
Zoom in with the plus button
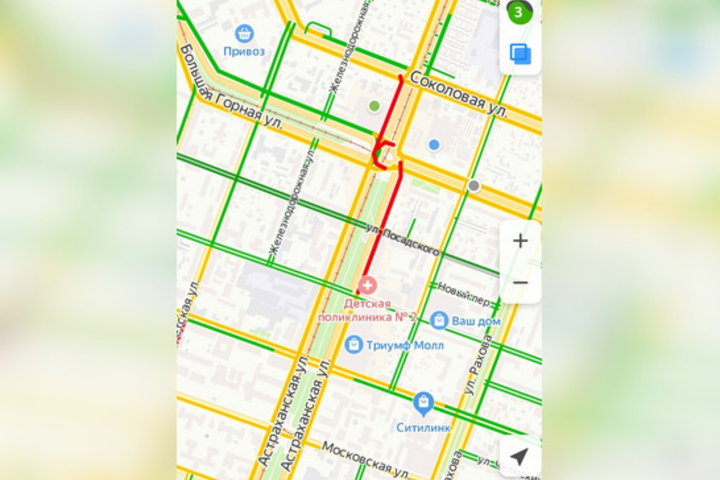(x=520, y=241)
